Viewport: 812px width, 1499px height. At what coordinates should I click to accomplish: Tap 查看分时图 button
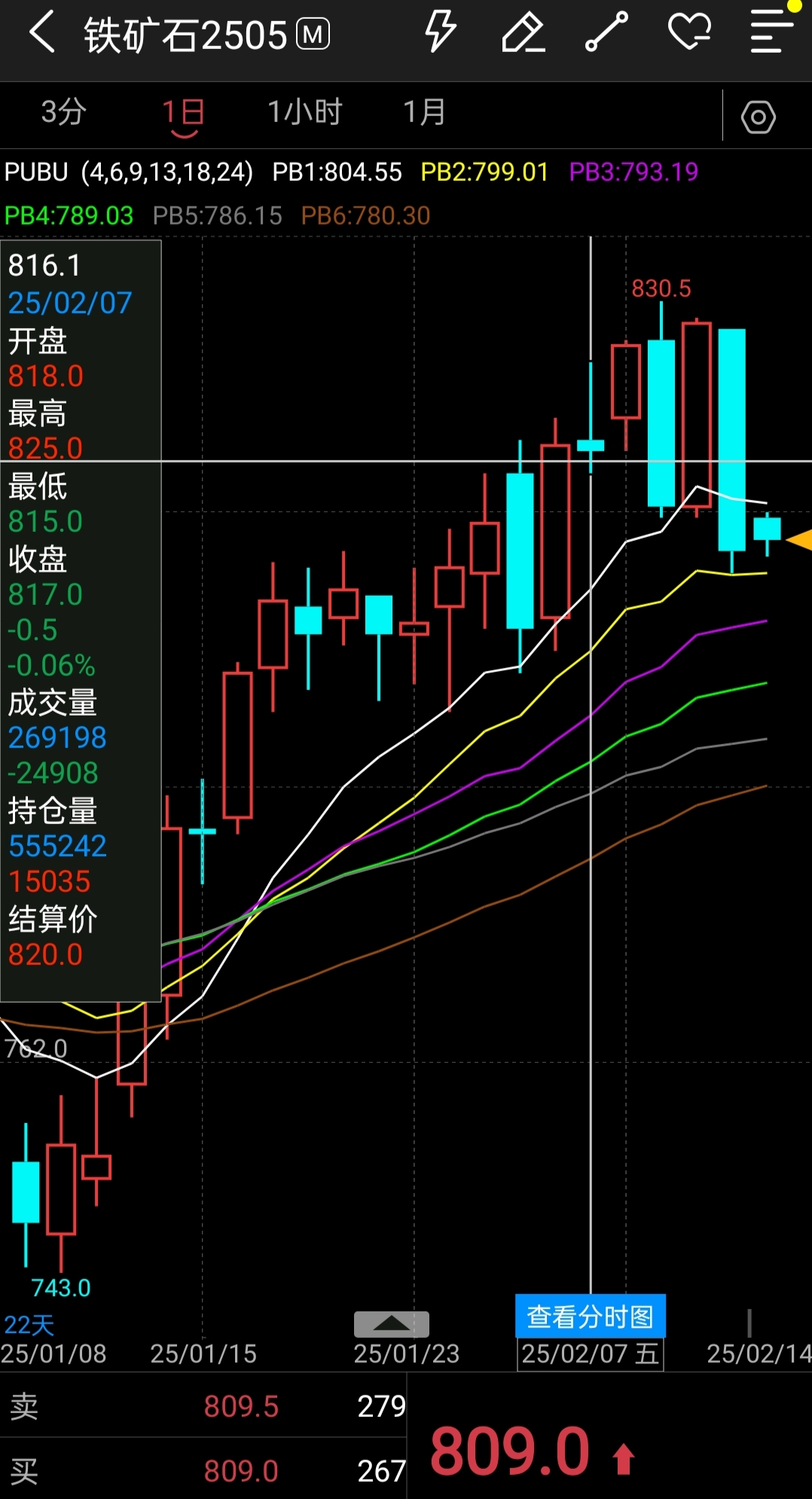pyautogui.click(x=591, y=1316)
